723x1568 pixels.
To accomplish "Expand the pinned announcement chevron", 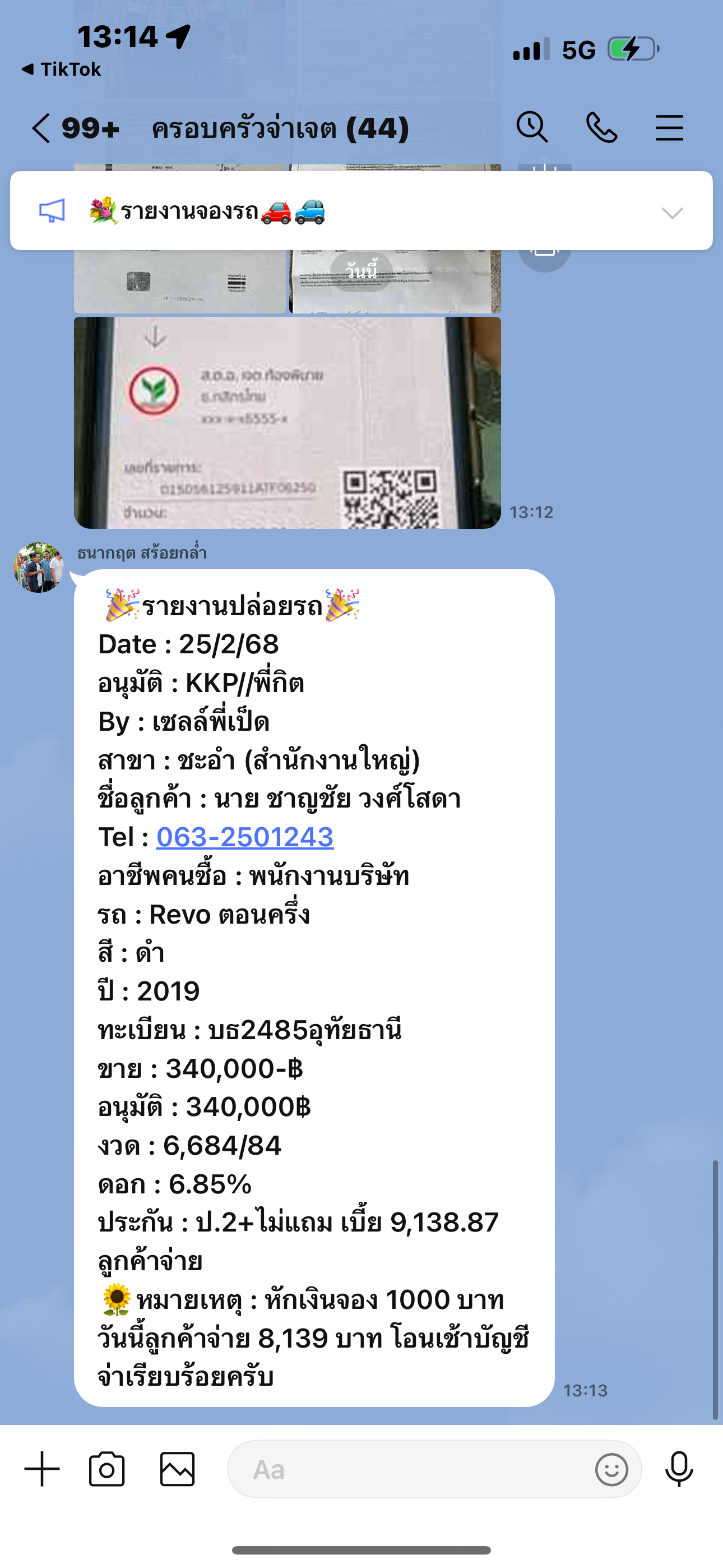I will point(673,213).
